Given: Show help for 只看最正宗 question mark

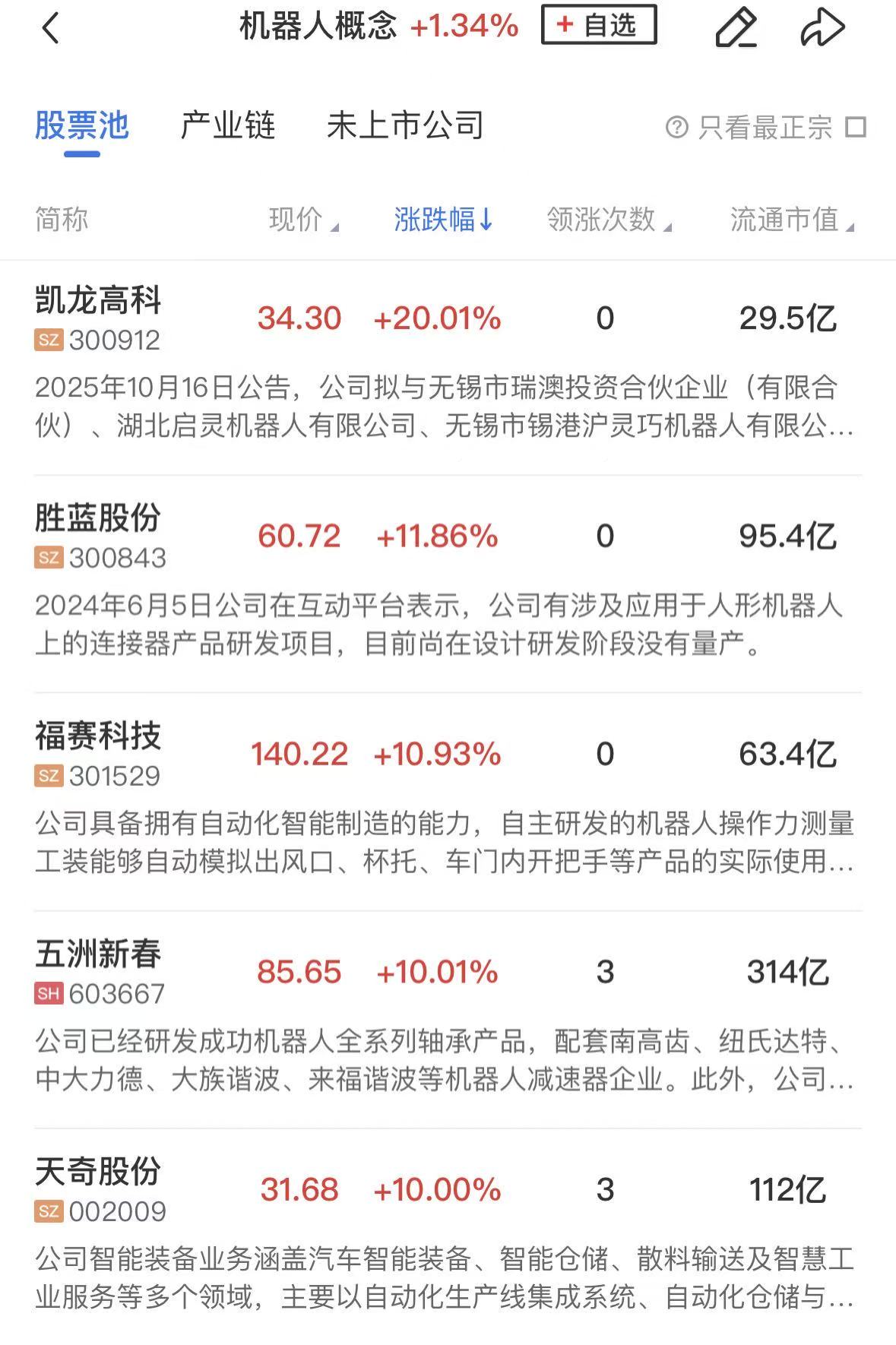Looking at the screenshot, I should coord(676,127).
